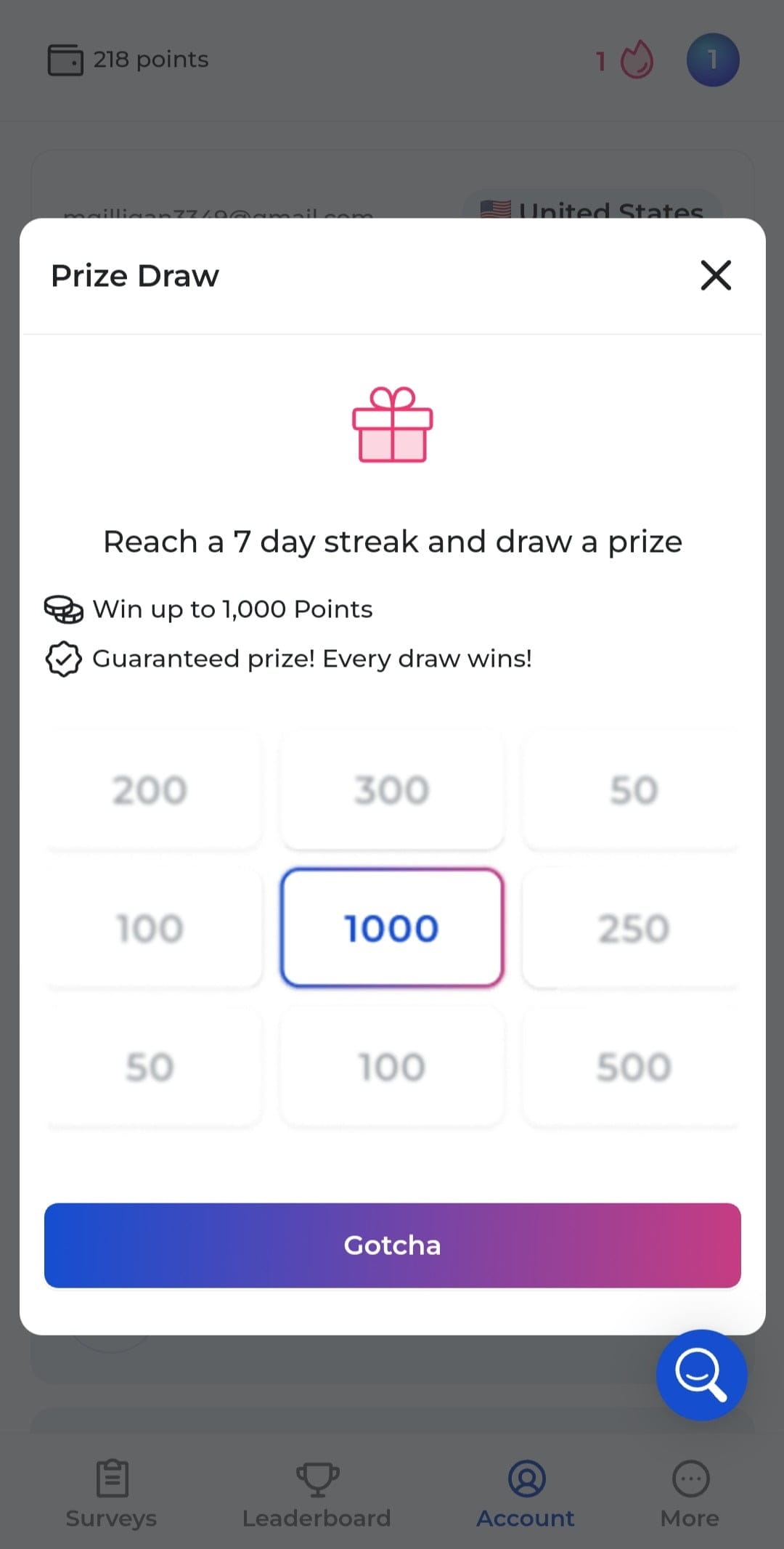Image resolution: width=784 pixels, height=1549 pixels.
Task: Open the magnifier floating help button
Action: (701, 1375)
